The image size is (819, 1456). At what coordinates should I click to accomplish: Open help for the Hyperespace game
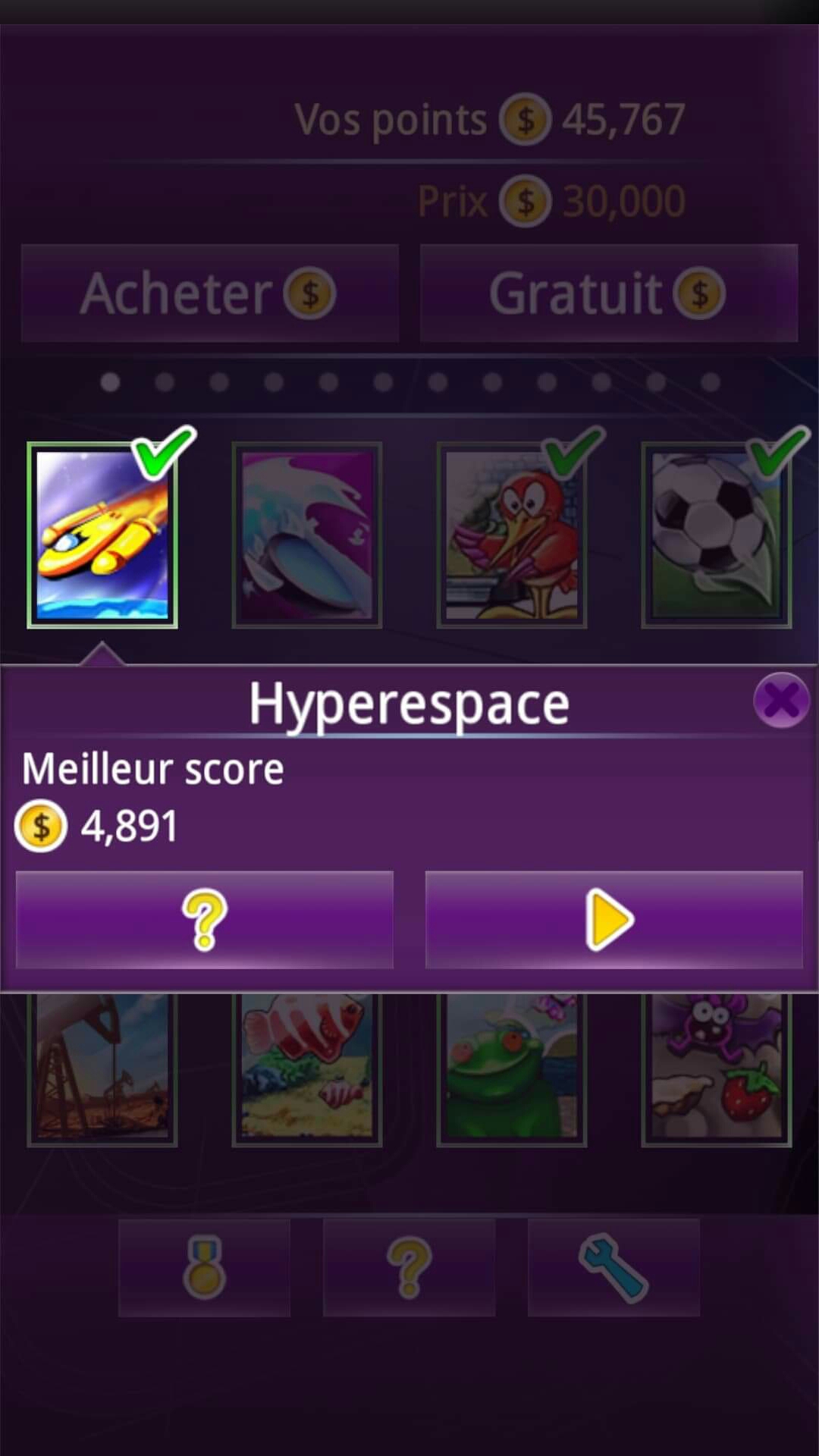coord(205,919)
